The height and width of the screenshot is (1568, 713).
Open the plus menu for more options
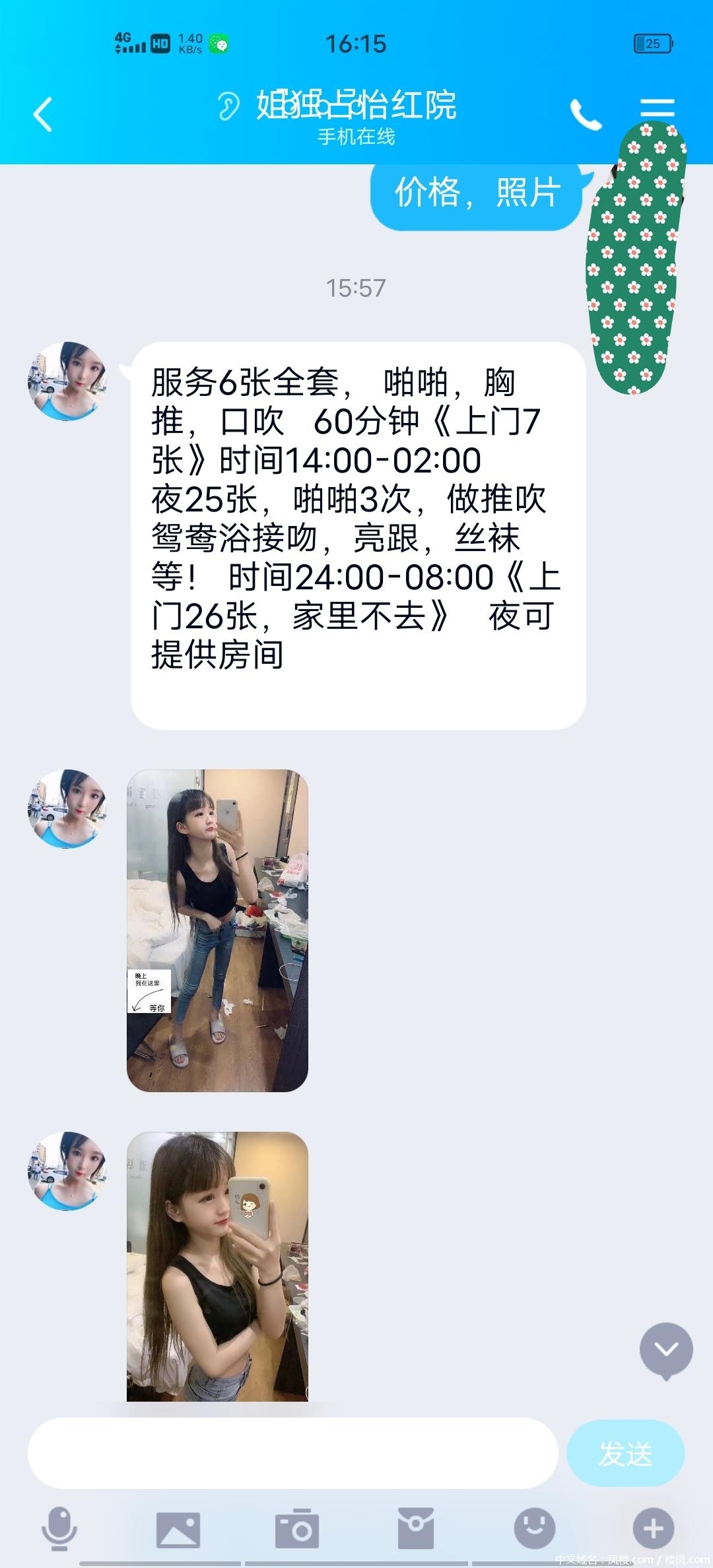pos(653,1528)
